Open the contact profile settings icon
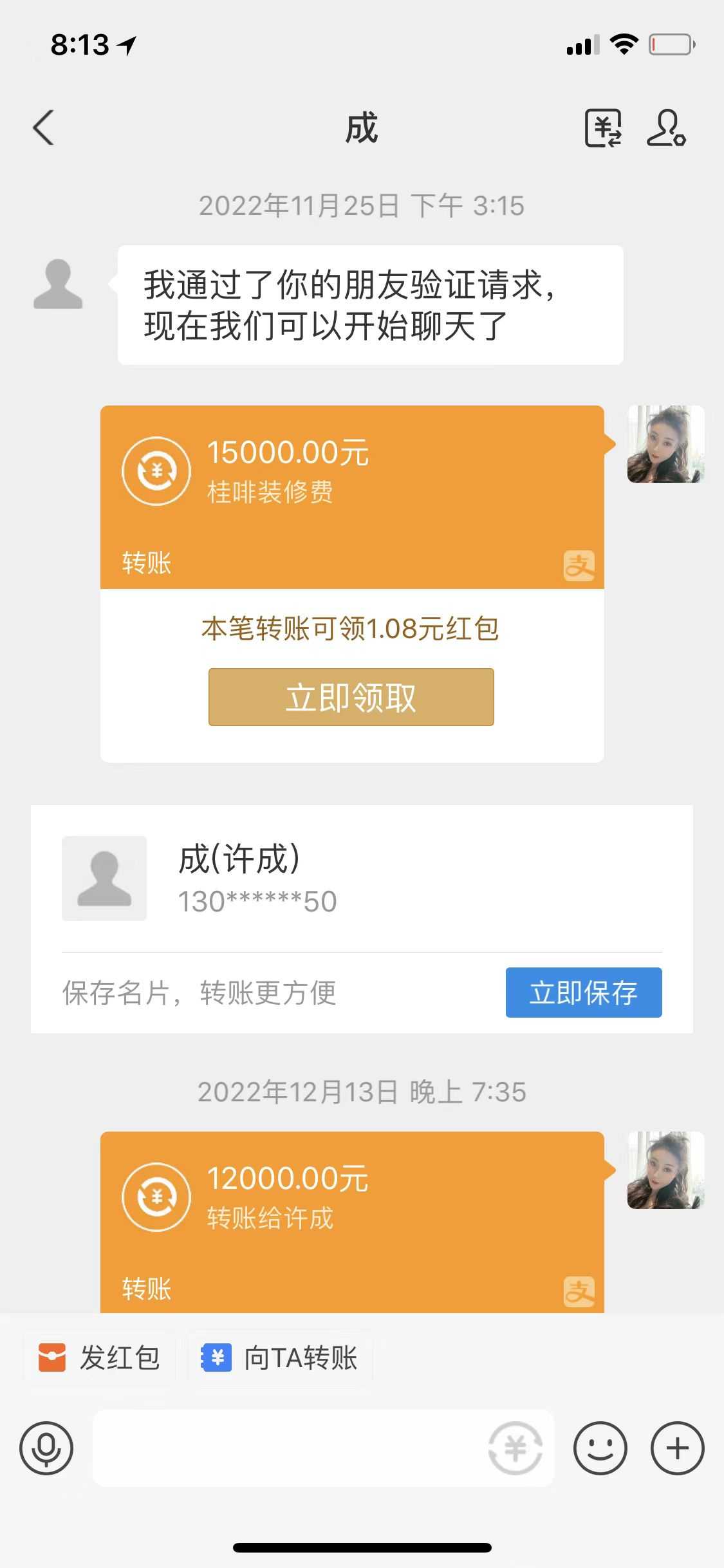Viewport: 724px width, 1568px height. [x=666, y=128]
